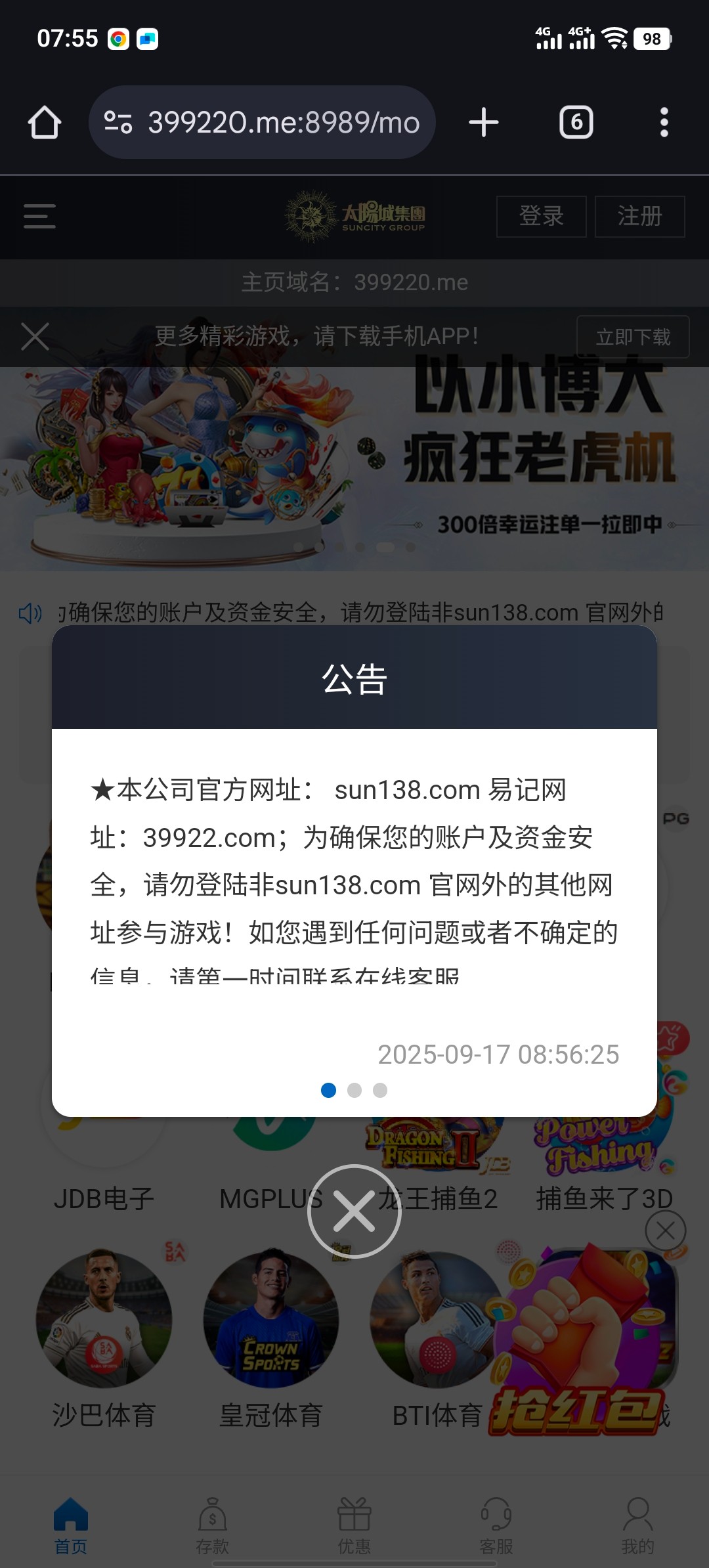Tap the 登录 login button
Image resolution: width=709 pixels, height=1568 pixels.
541,216
